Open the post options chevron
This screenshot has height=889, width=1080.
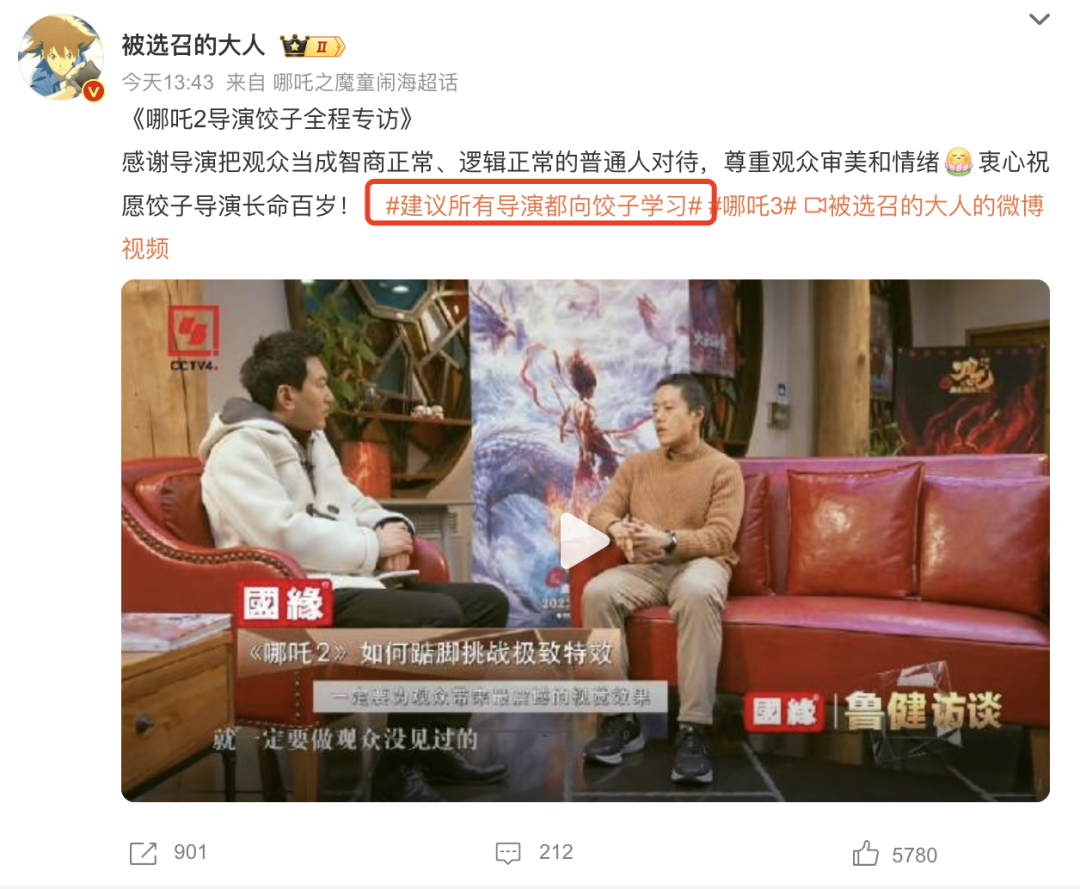1039,19
